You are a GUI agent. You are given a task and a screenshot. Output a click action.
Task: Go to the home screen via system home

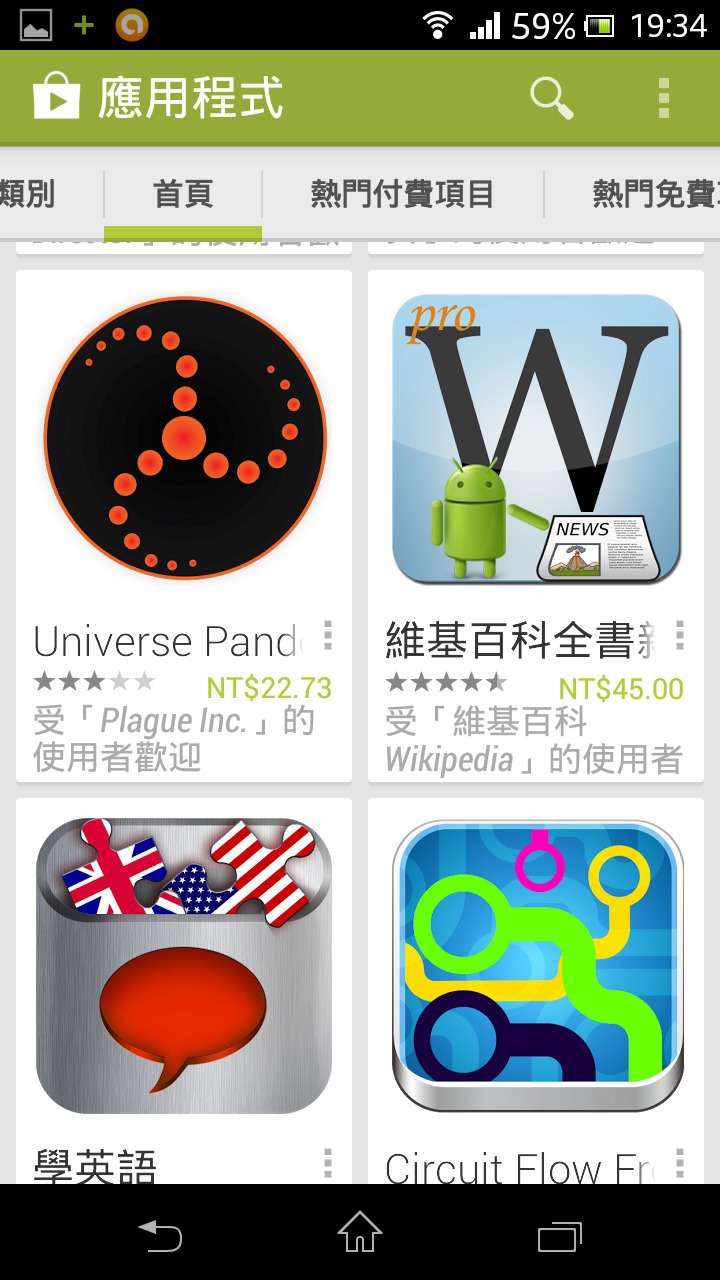point(360,1233)
